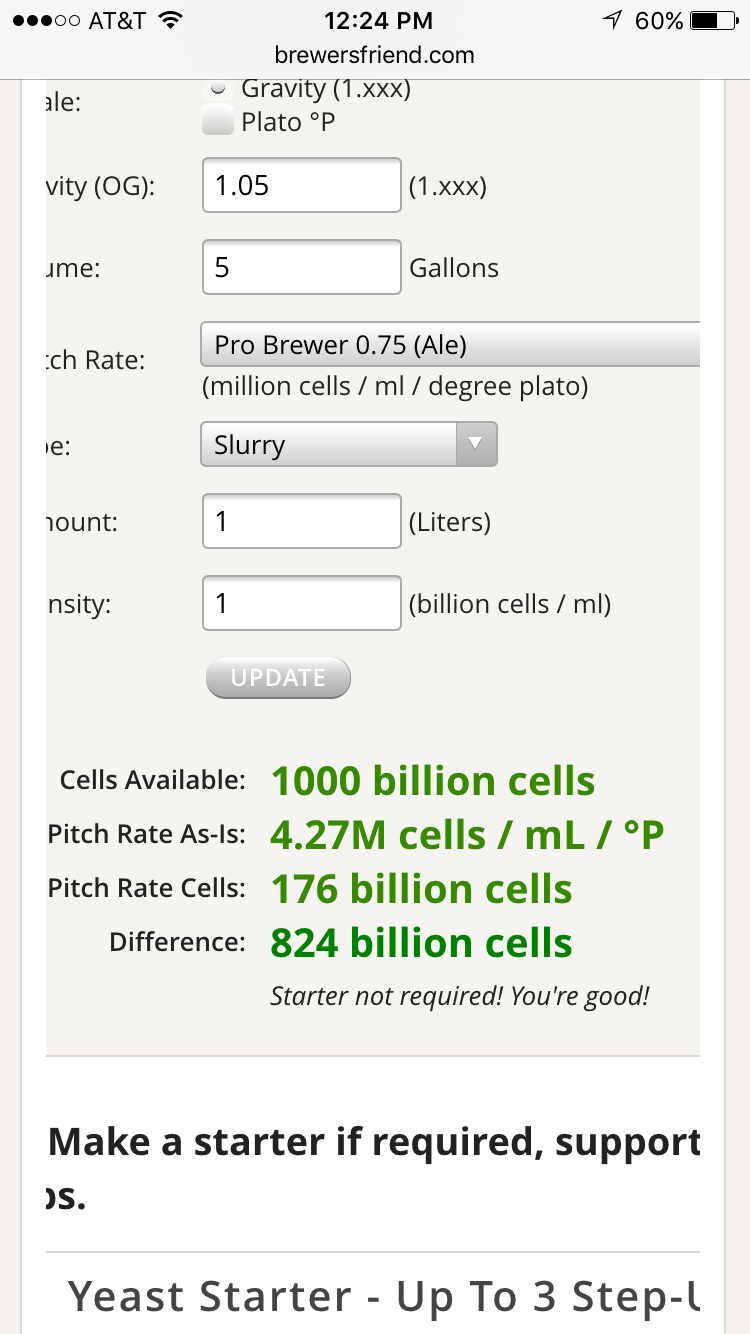Open the Pro Brewer 0.75 (Ale) pitch rate dropdown
Screen dimensions: 750x1334
coord(450,346)
